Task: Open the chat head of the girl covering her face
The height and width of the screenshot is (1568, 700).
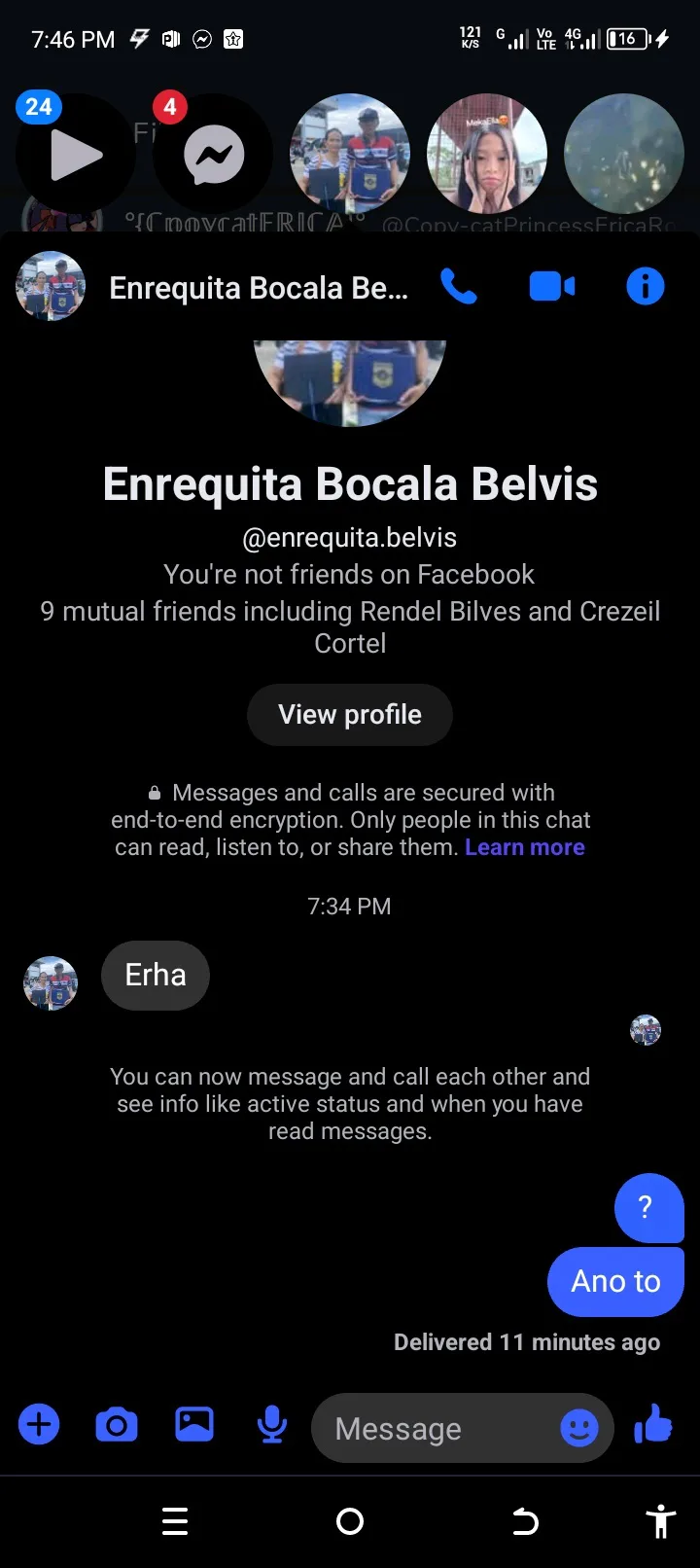Action: pos(487,154)
